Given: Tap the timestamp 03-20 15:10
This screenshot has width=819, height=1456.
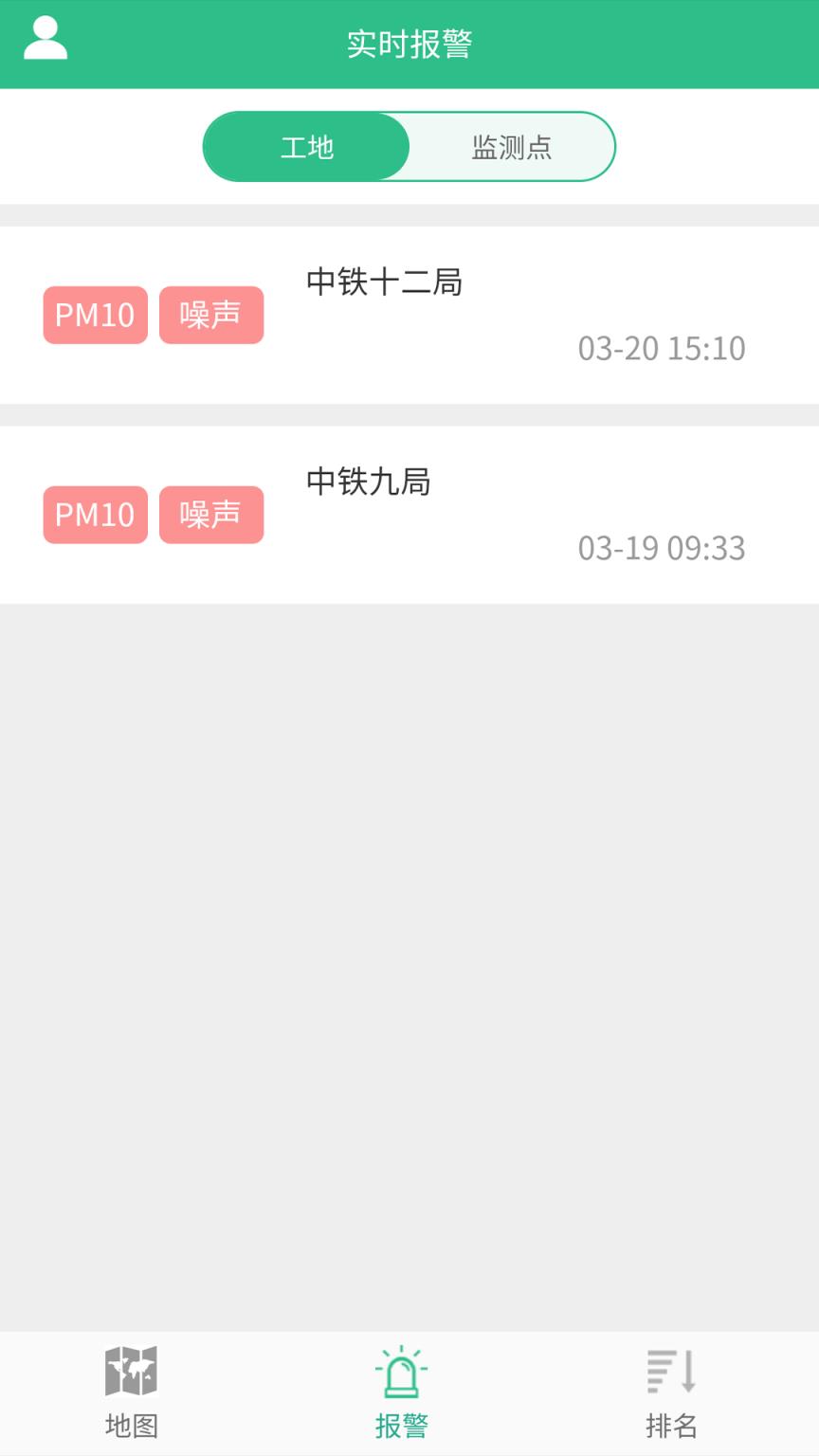Looking at the screenshot, I should 662,348.
